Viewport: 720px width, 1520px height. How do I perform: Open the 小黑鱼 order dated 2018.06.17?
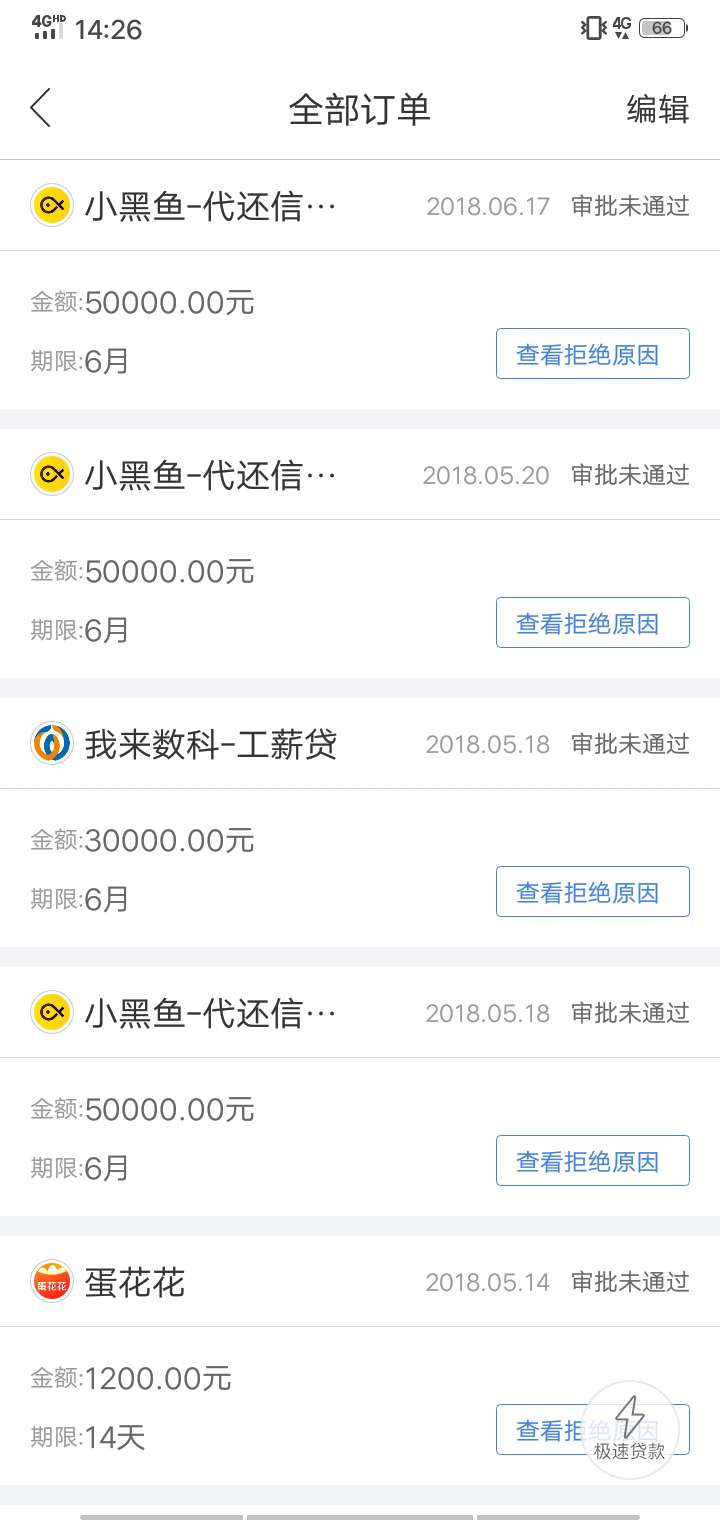[x=360, y=284]
